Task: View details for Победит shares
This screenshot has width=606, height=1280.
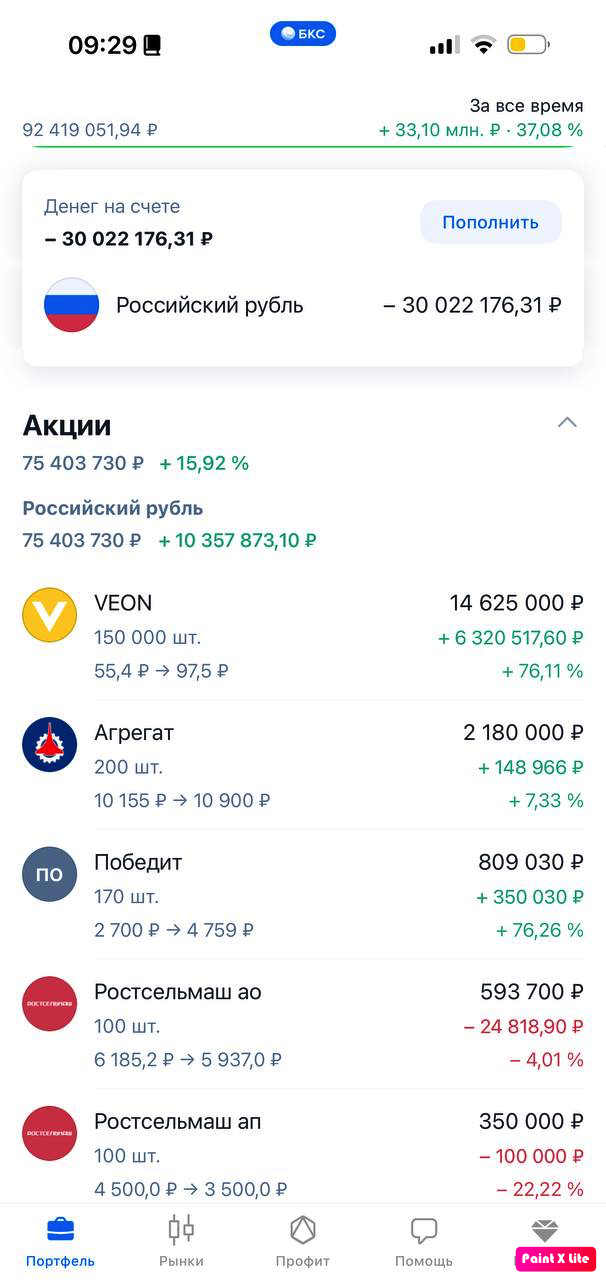Action: [302, 896]
